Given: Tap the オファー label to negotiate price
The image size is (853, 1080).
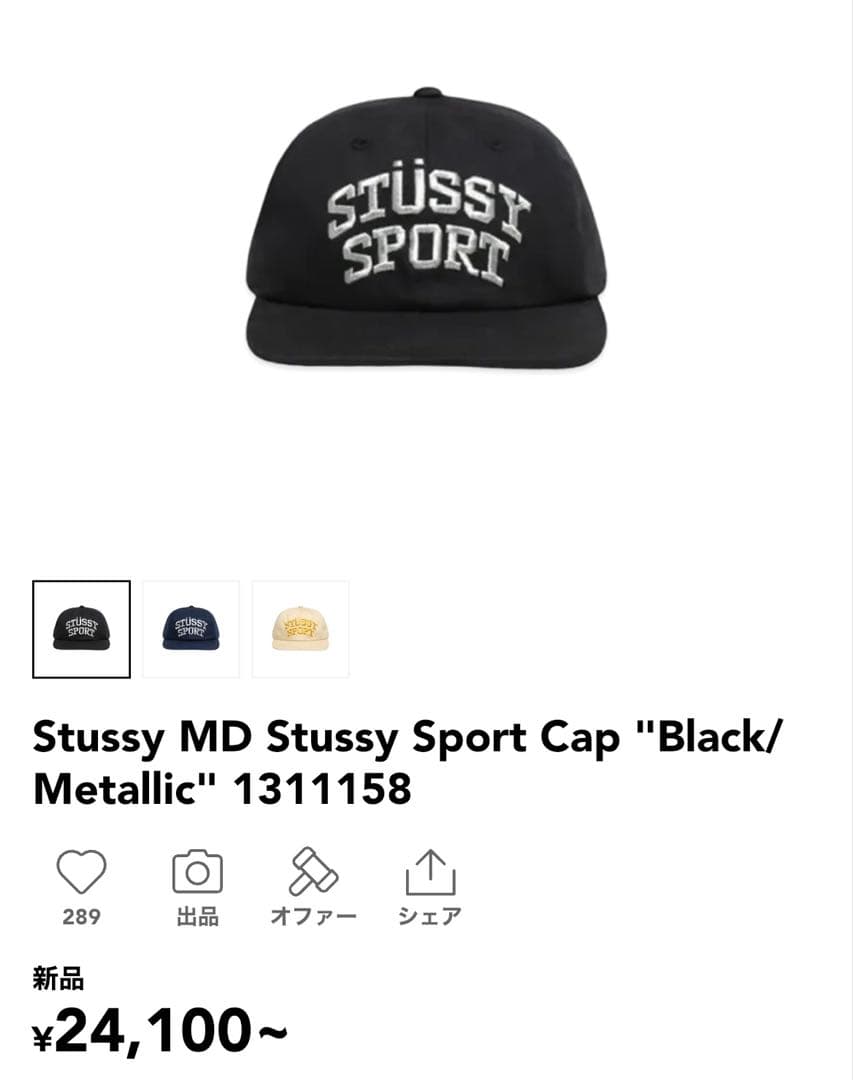Looking at the screenshot, I should point(312,913).
